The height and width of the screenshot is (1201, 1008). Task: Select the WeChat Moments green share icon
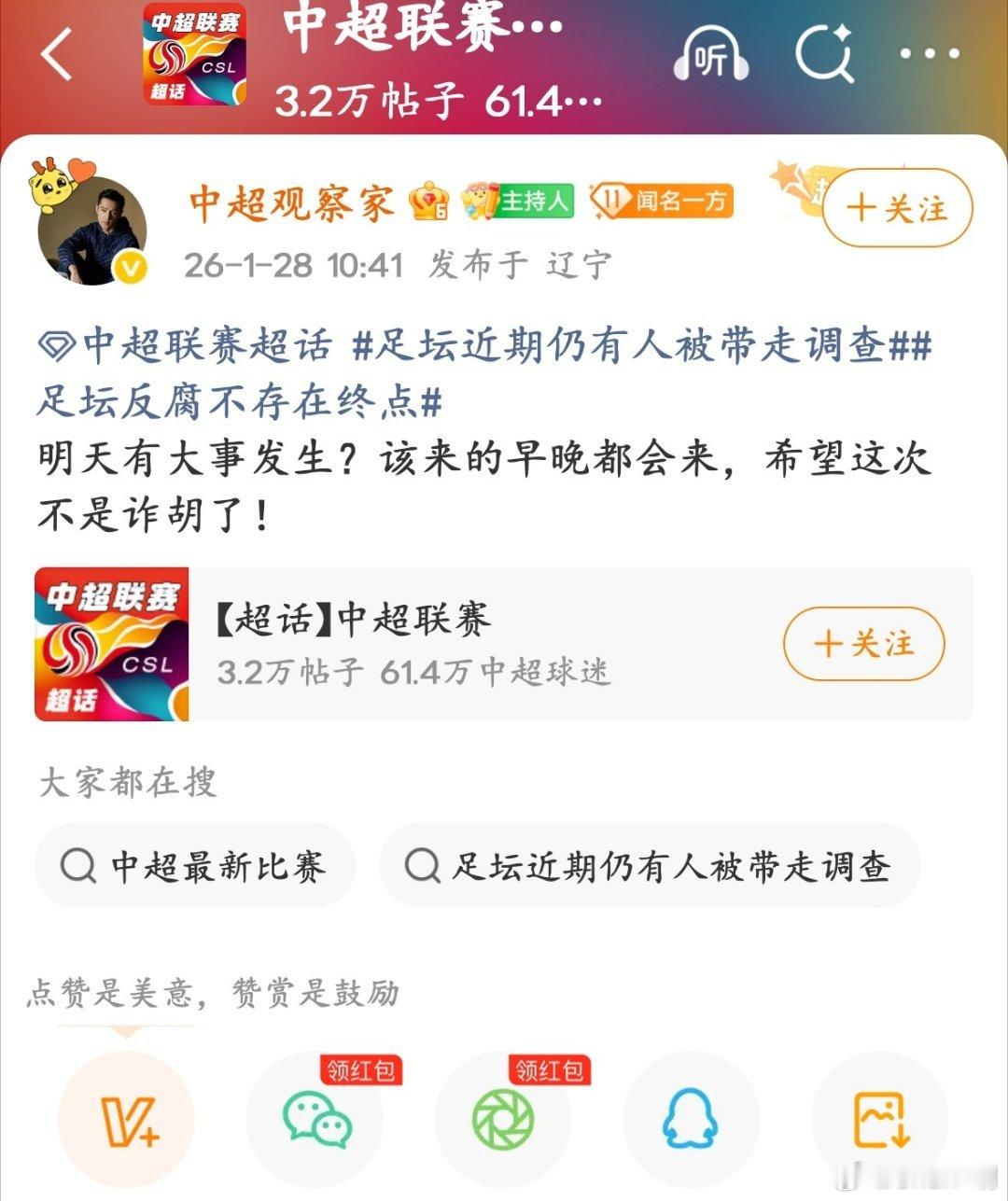[x=503, y=1120]
